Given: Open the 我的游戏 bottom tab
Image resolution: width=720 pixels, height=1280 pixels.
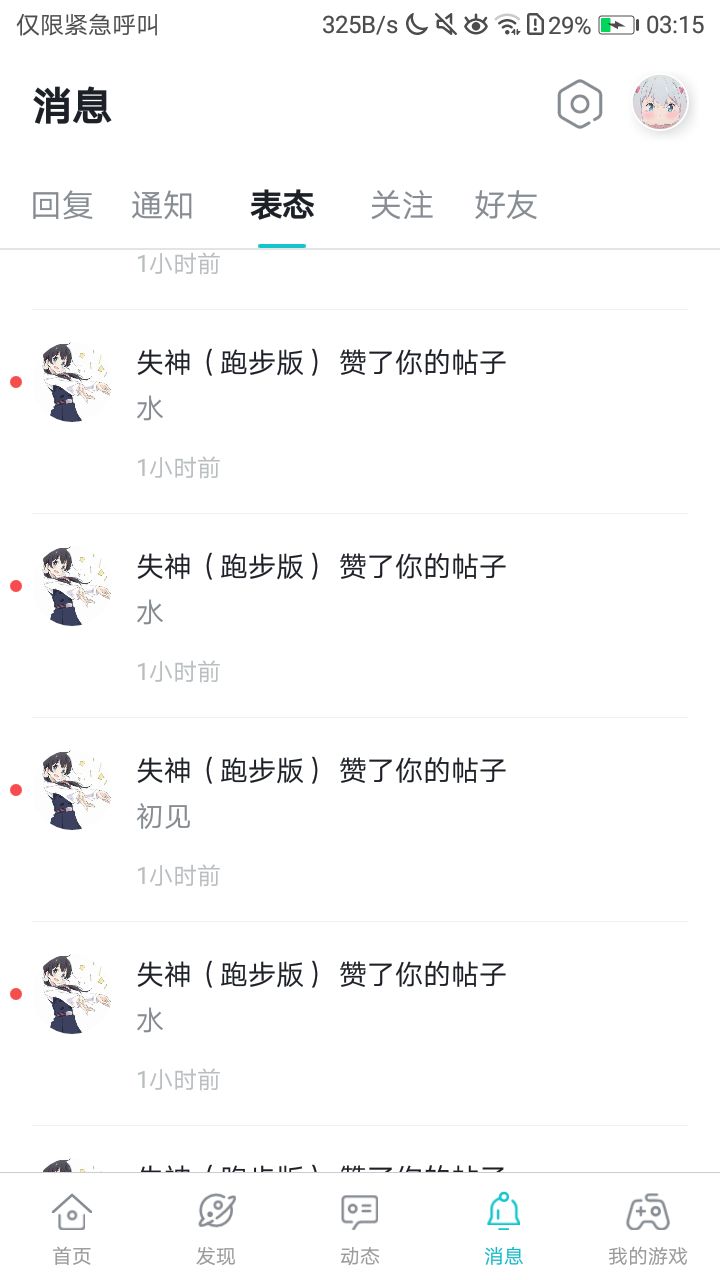Looking at the screenshot, I should coord(648,1228).
